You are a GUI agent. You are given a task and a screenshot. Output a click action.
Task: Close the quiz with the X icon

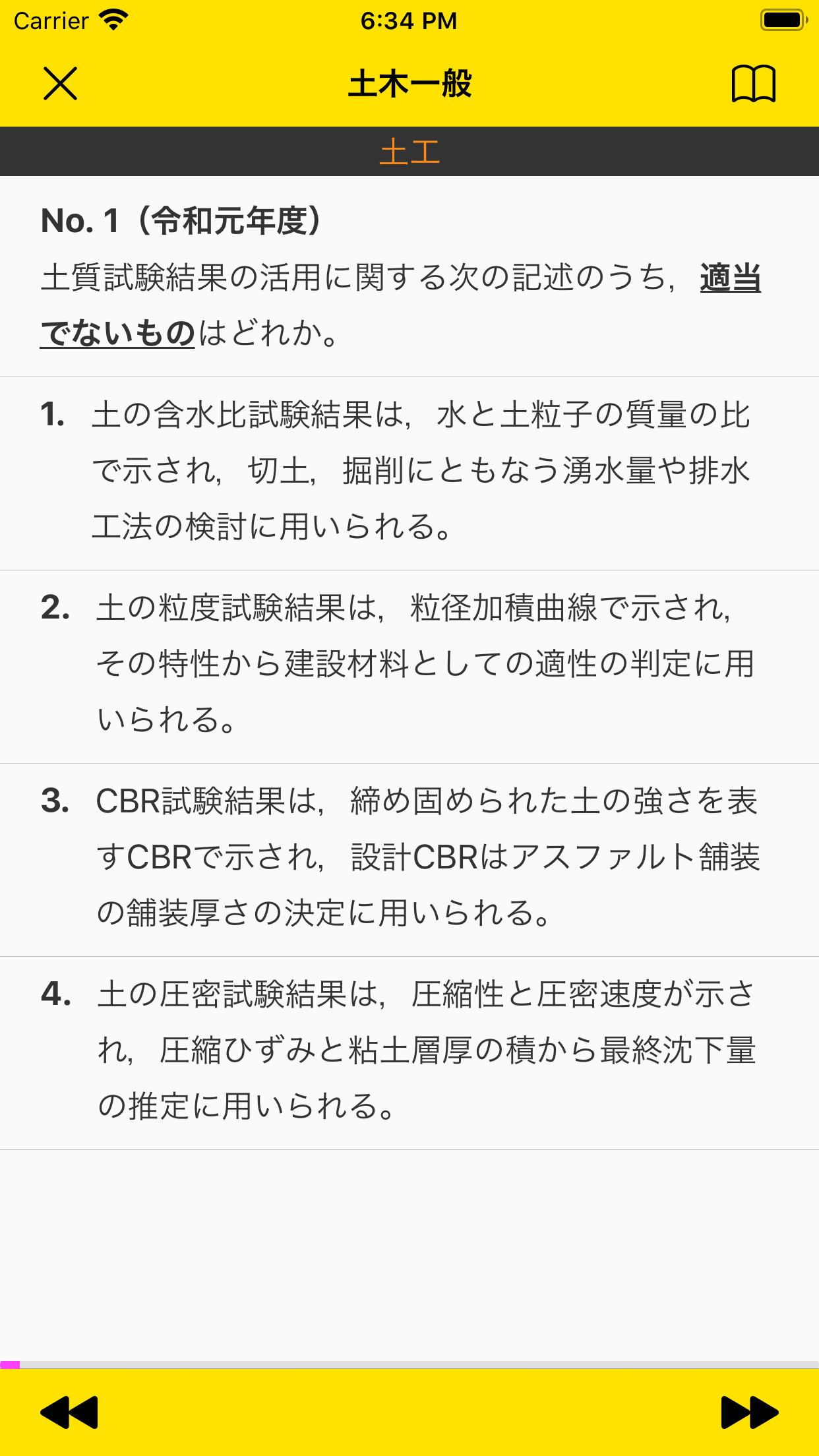61,84
